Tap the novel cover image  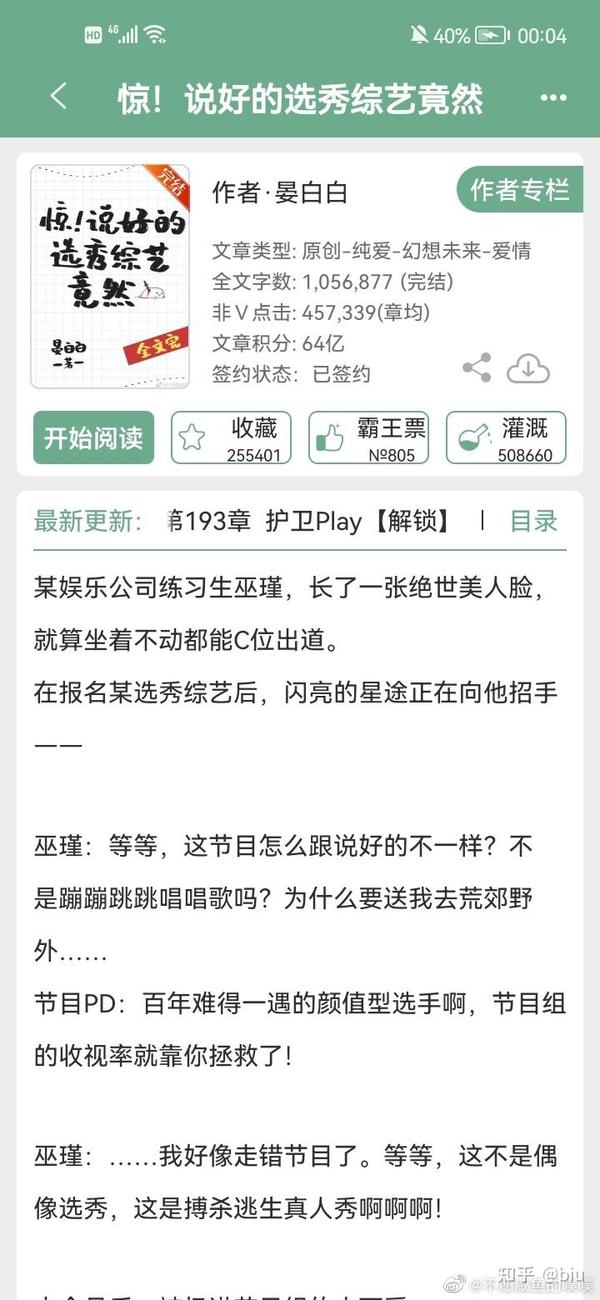(111, 275)
